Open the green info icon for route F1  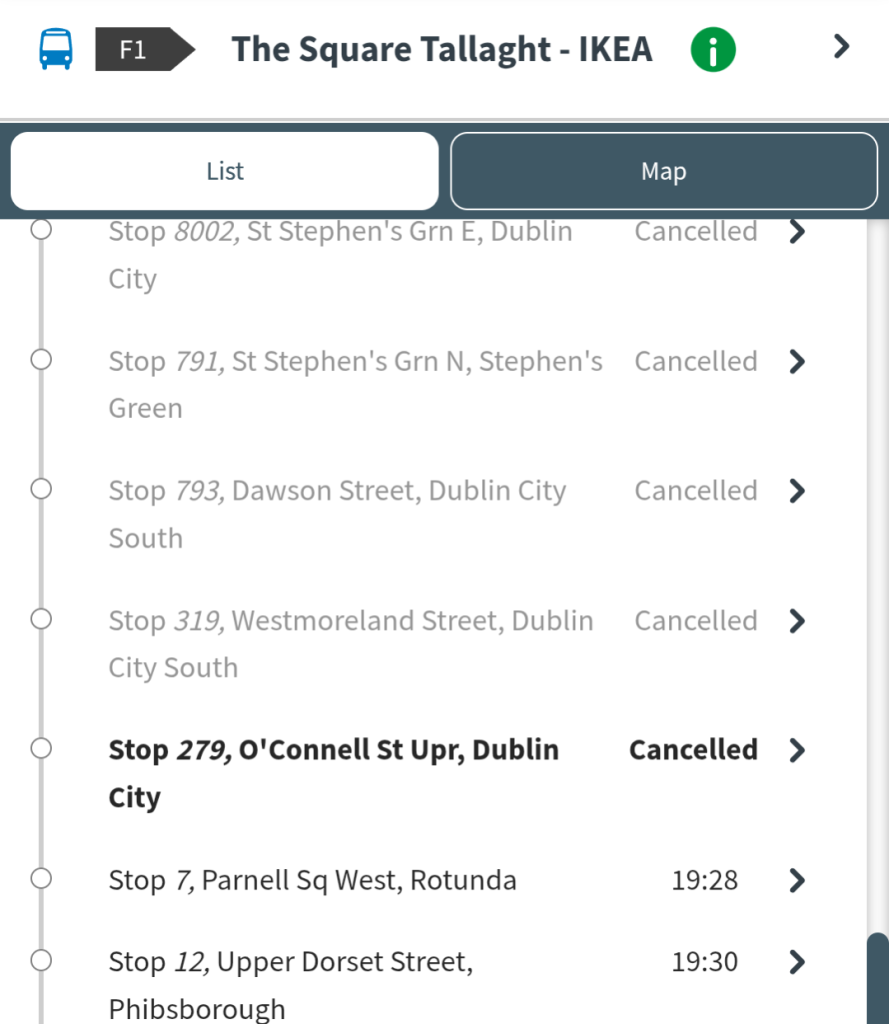[712, 49]
